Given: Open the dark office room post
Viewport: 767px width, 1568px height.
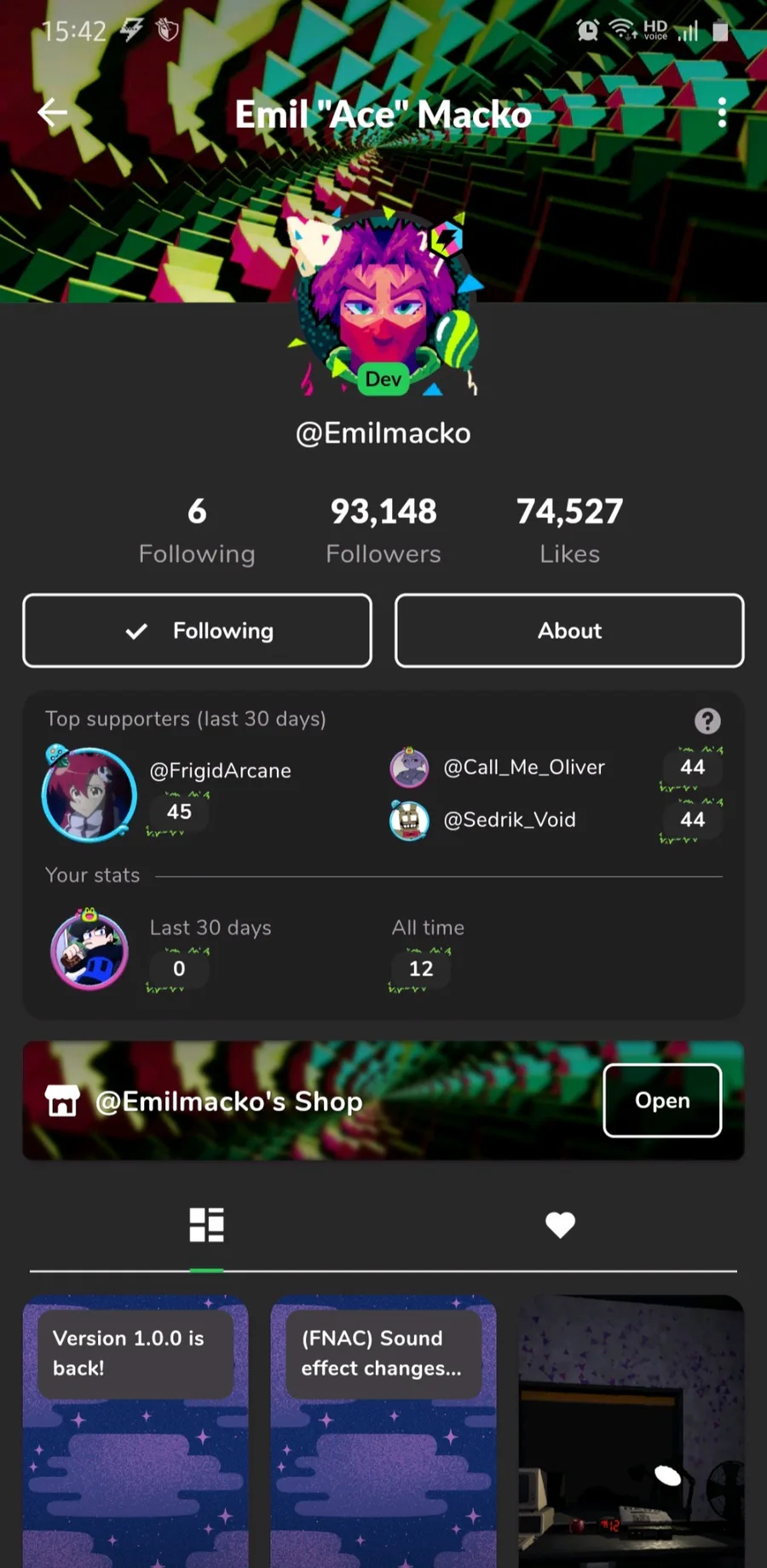Looking at the screenshot, I should (x=631, y=1431).
